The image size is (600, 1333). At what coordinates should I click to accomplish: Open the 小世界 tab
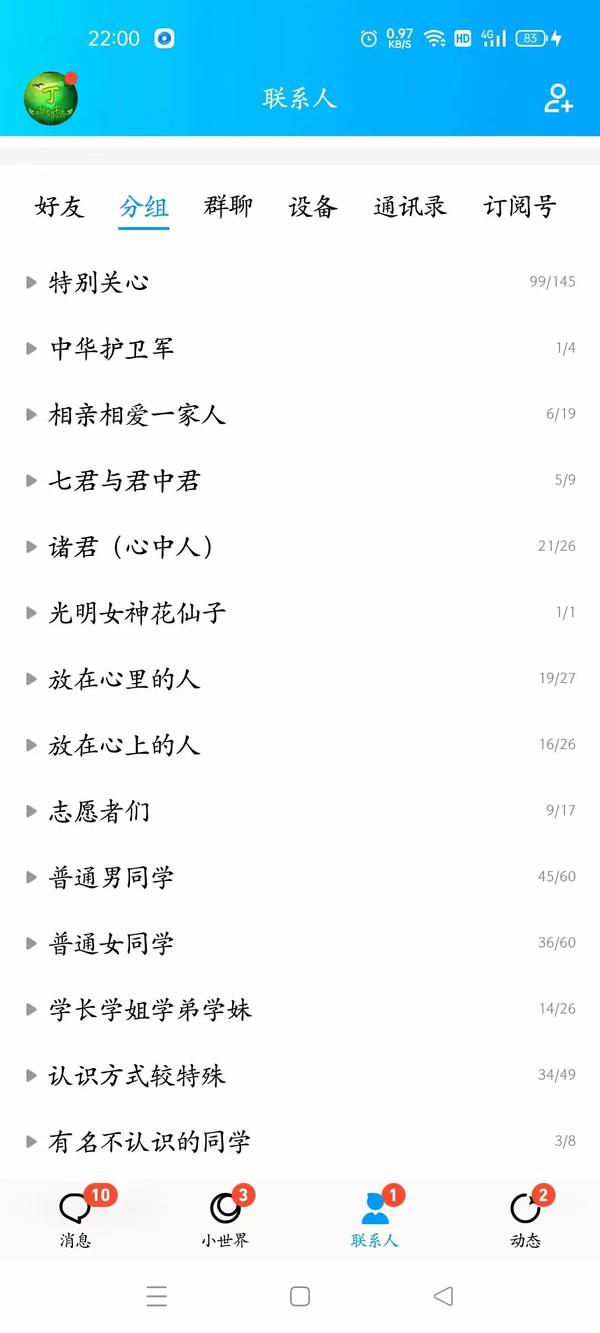coord(225,1217)
